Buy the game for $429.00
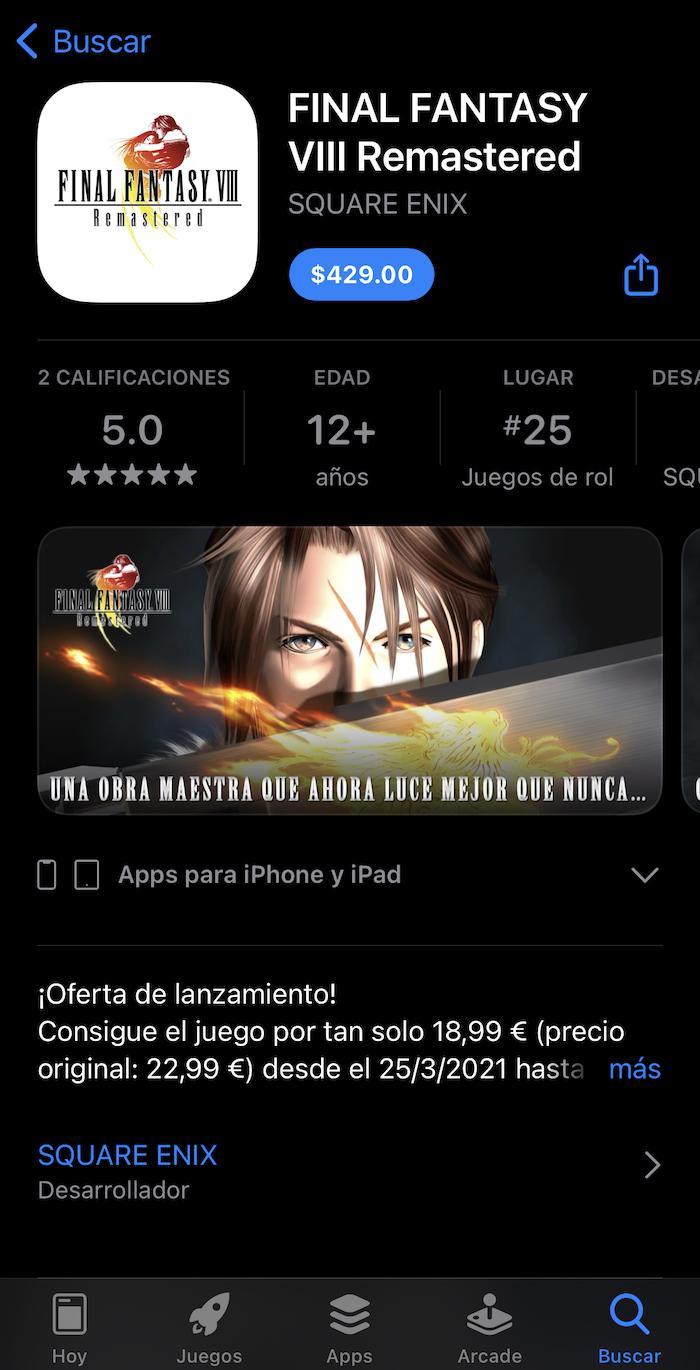 pos(361,274)
